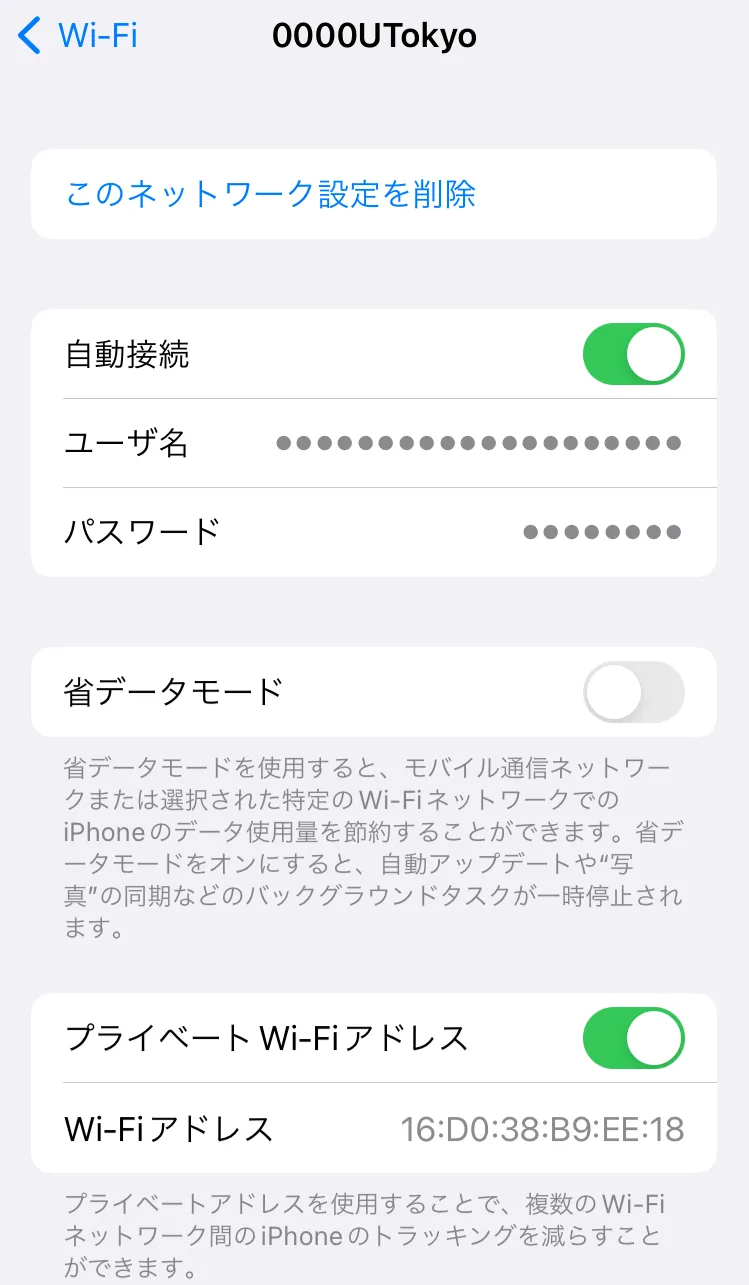Go back to the Wi-Fi settings
This screenshot has width=749, height=1285.
[78, 36]
